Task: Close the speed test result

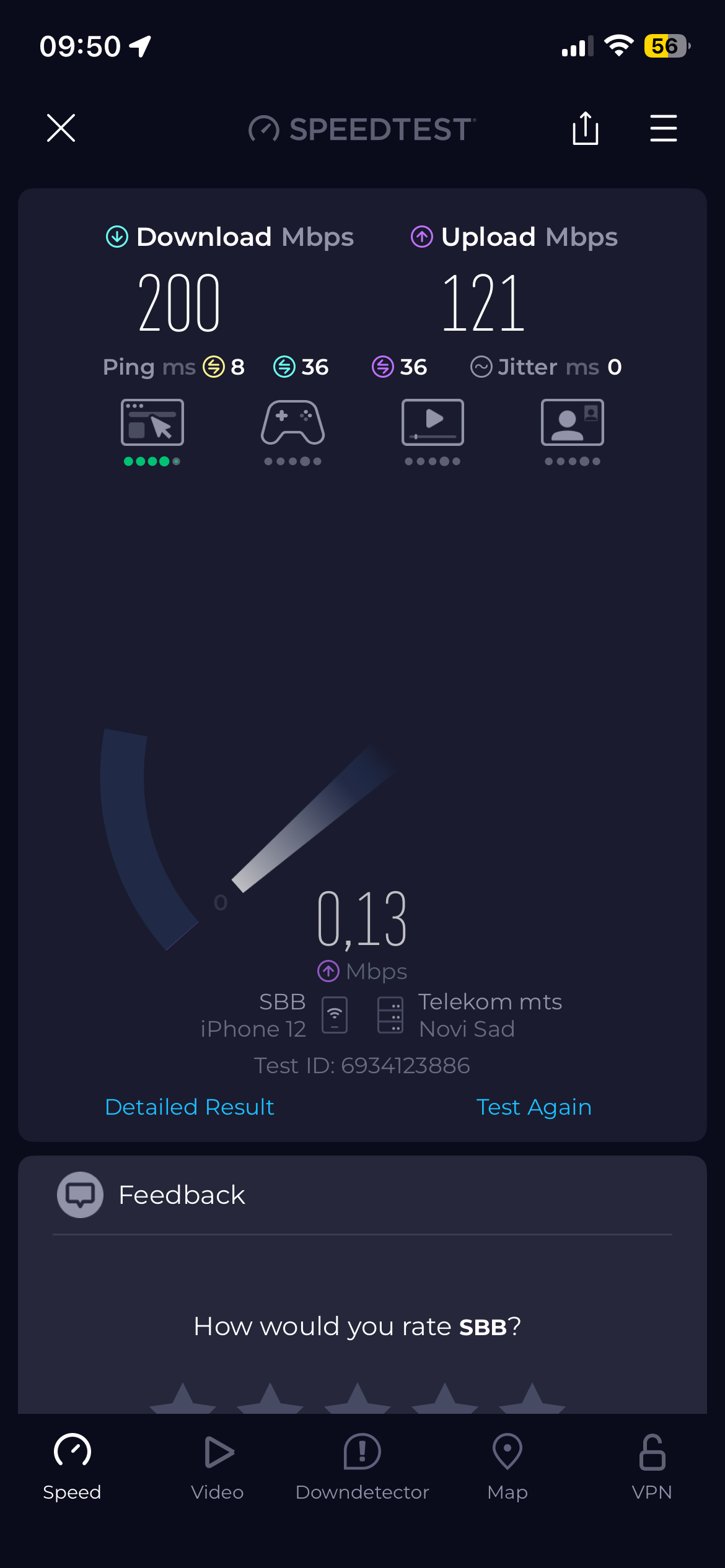Action: point(61,128)
